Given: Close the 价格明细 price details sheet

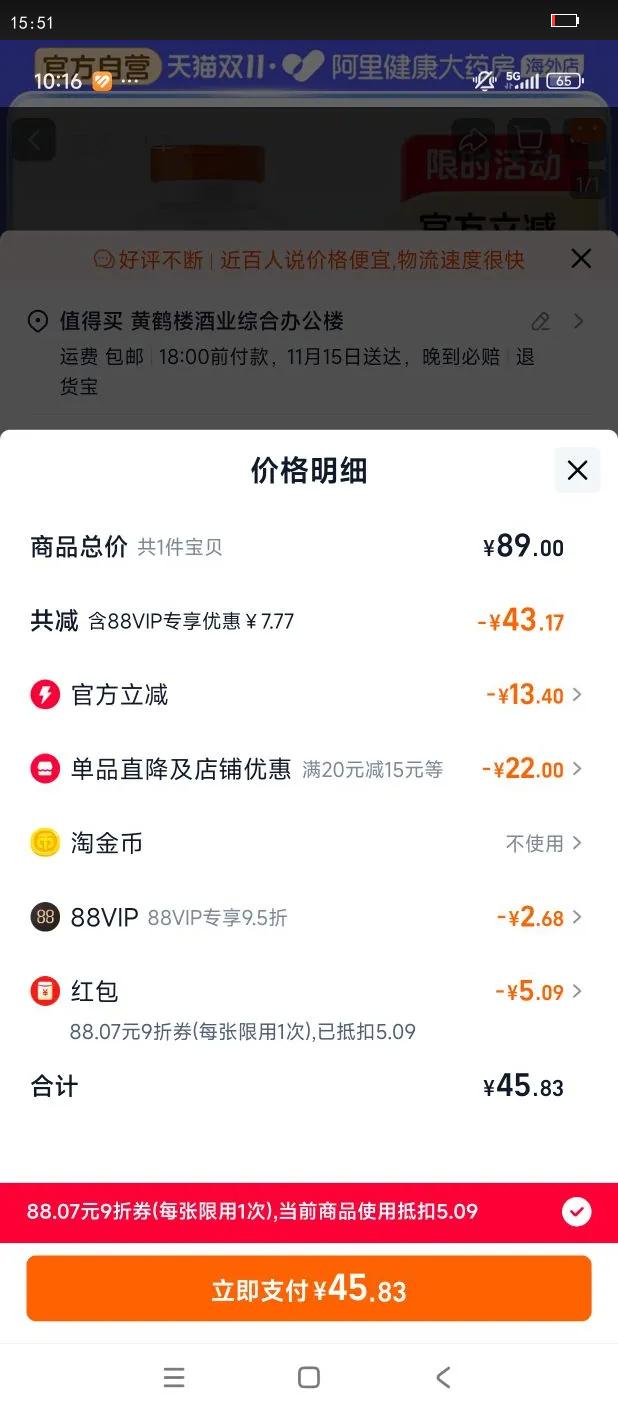Looking at the screenshot, I should click(x=577, y=470).
